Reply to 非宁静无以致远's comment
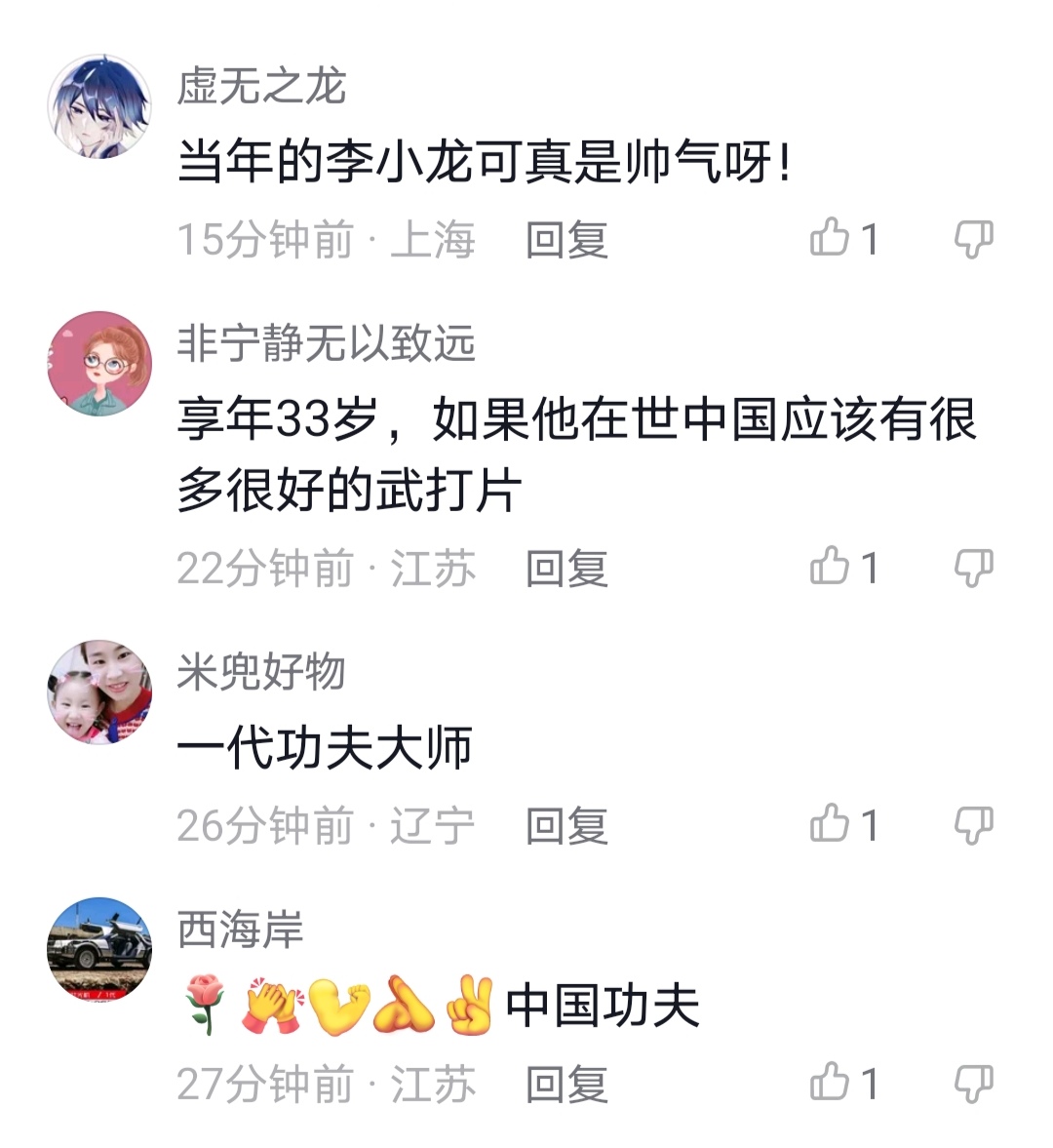Viewport: 1053px width, 1148px height. coord(566,569)
